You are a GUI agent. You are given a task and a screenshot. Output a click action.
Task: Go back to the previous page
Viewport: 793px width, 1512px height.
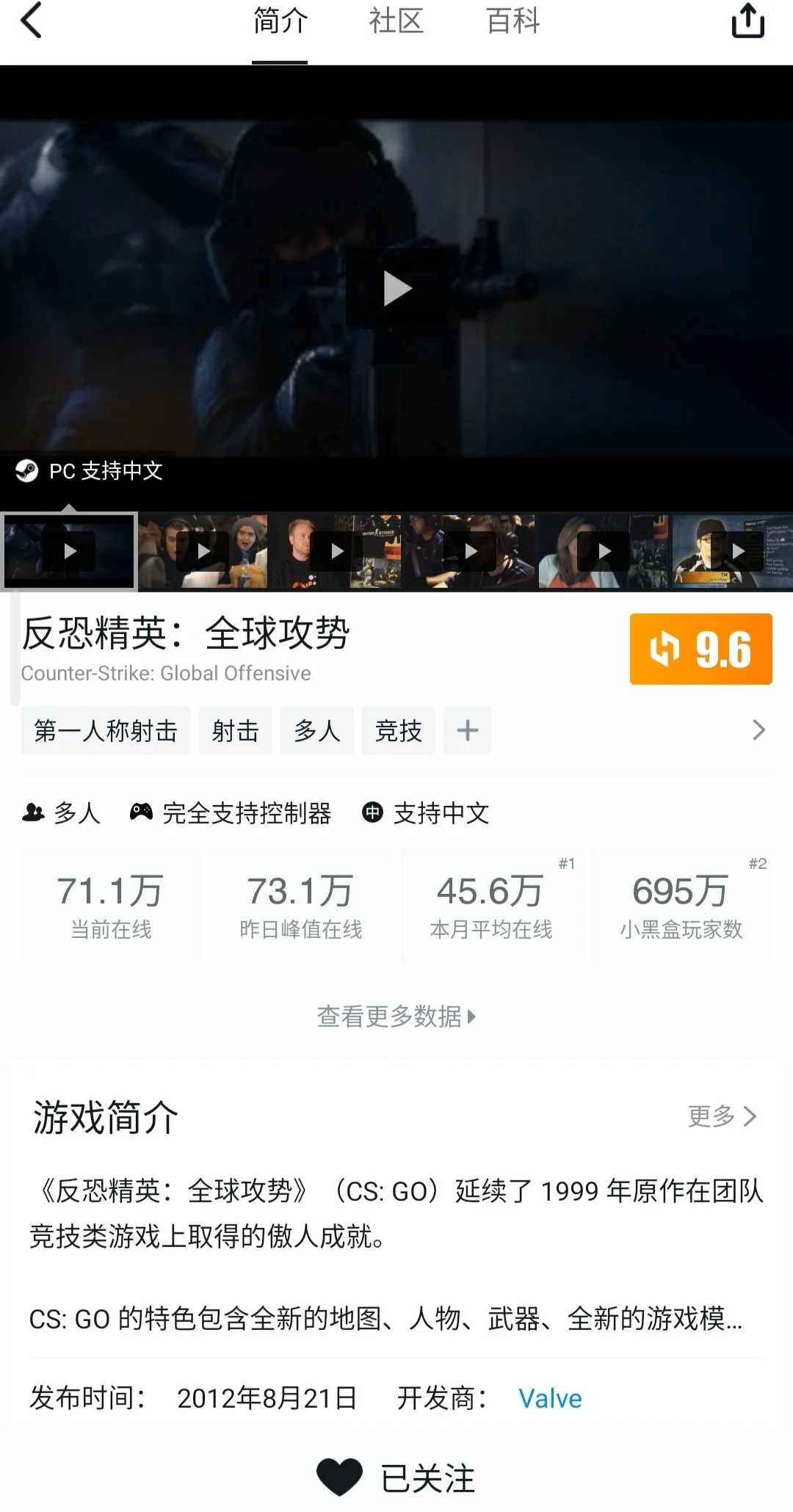[32, 21]
